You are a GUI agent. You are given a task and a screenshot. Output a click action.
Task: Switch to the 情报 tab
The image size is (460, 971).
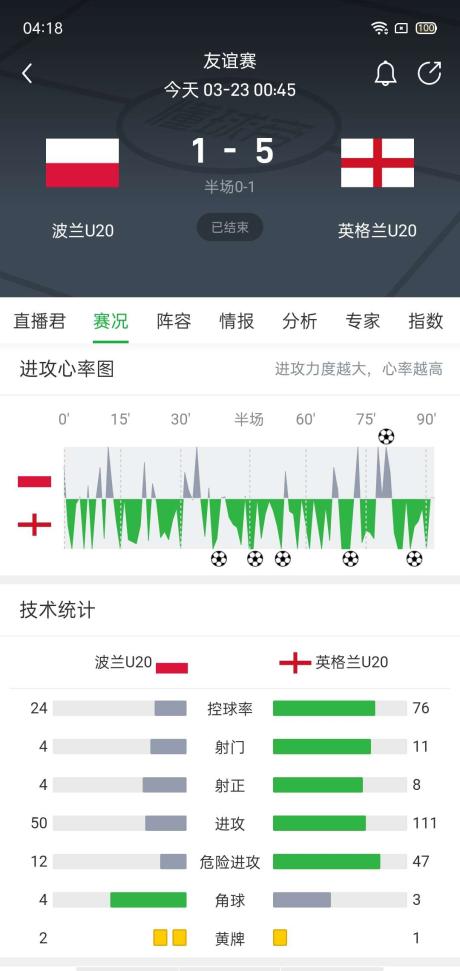tap(237, 321)
